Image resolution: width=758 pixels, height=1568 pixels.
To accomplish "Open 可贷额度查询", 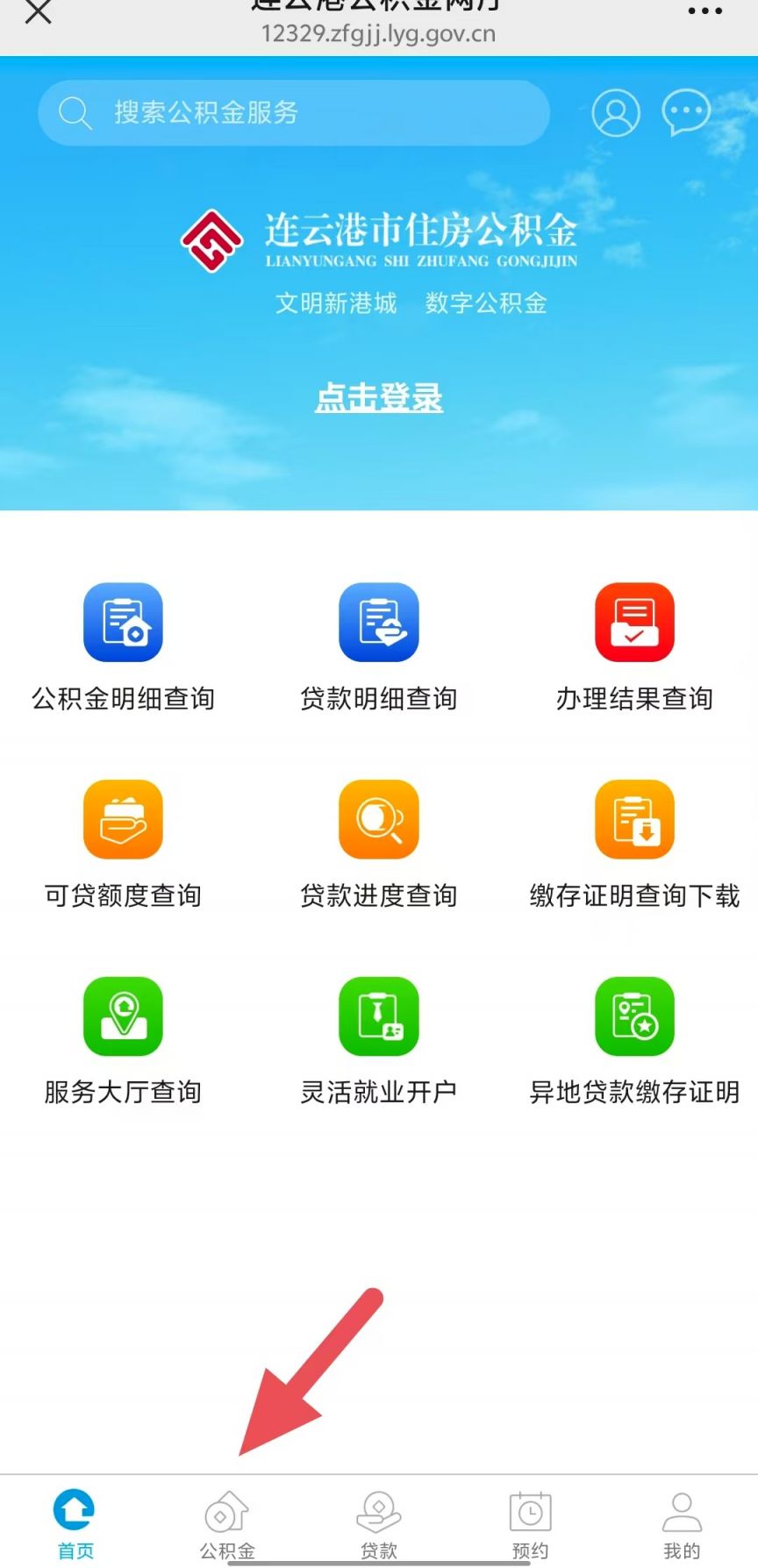I will [x=124, y=845].
